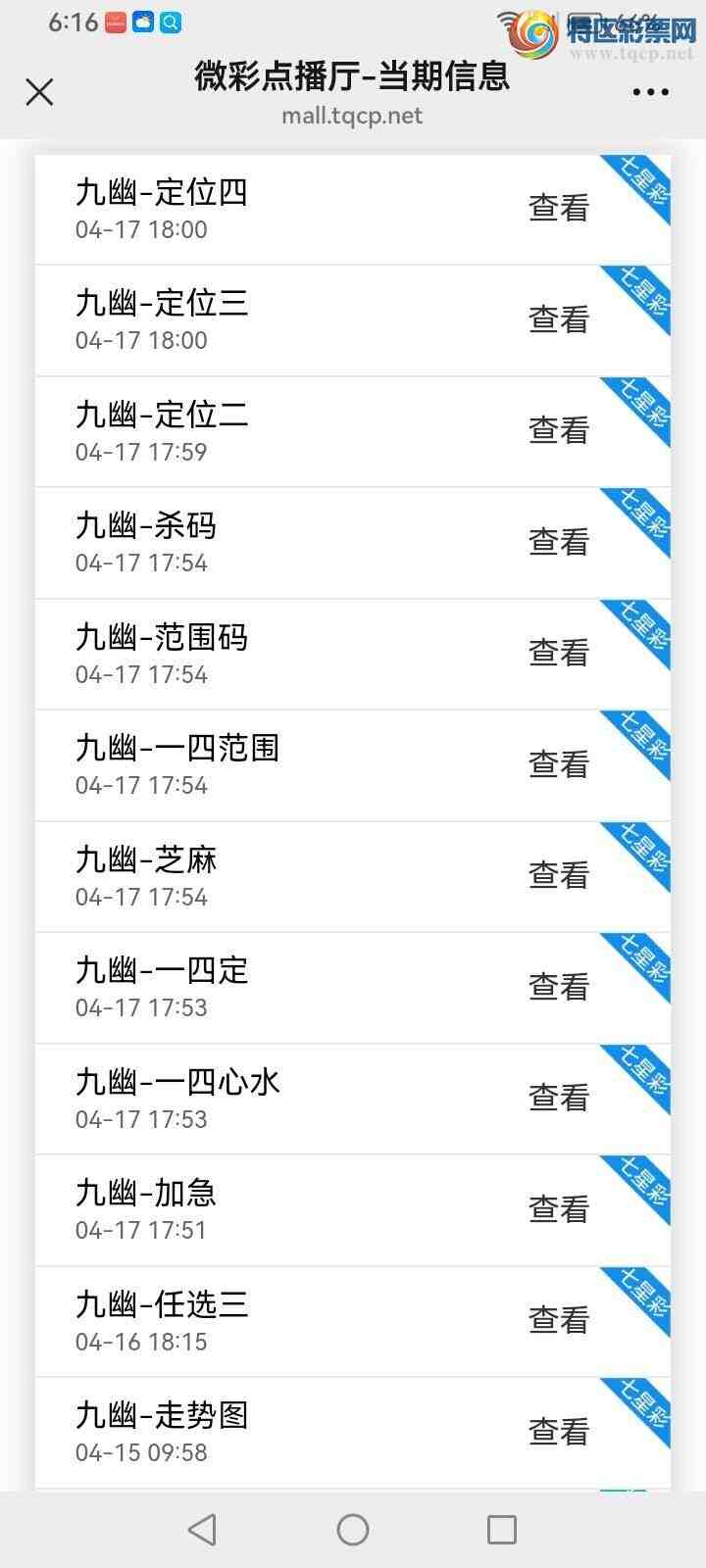
Task: Open the more options menu (three dots)
Action: [651, 91]
